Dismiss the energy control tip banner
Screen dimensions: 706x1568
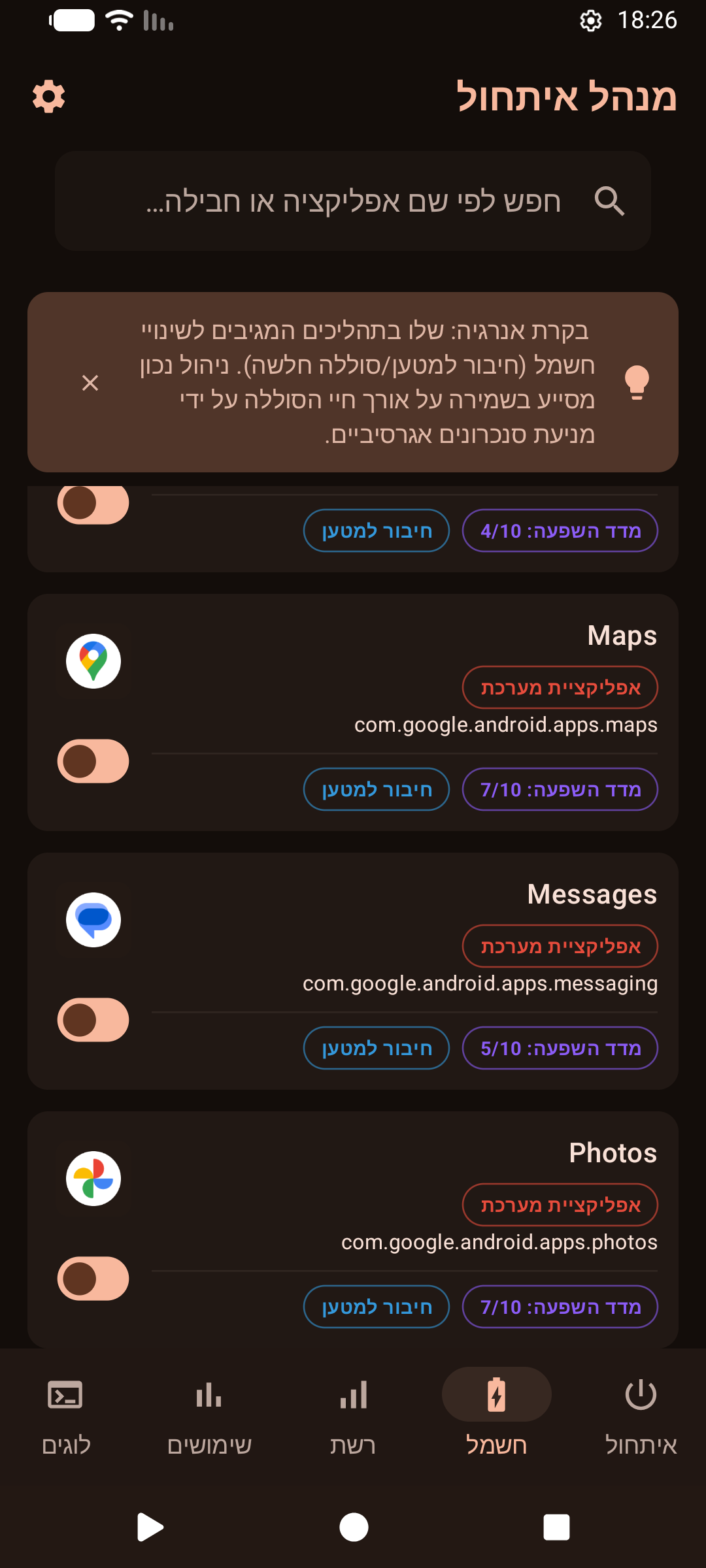coord(90,383)
